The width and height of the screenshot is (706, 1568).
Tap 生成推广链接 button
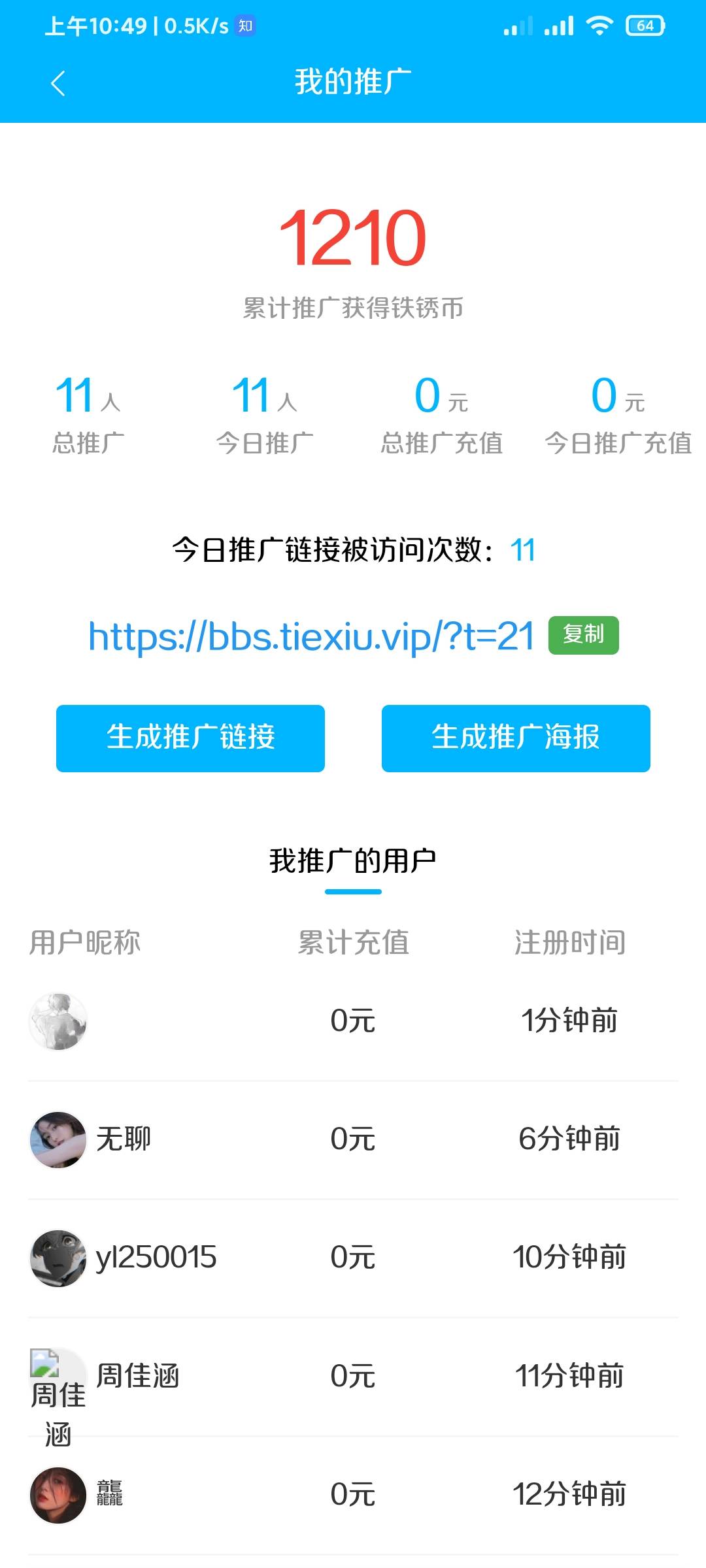pyautogui.click(x=190, y=738)
